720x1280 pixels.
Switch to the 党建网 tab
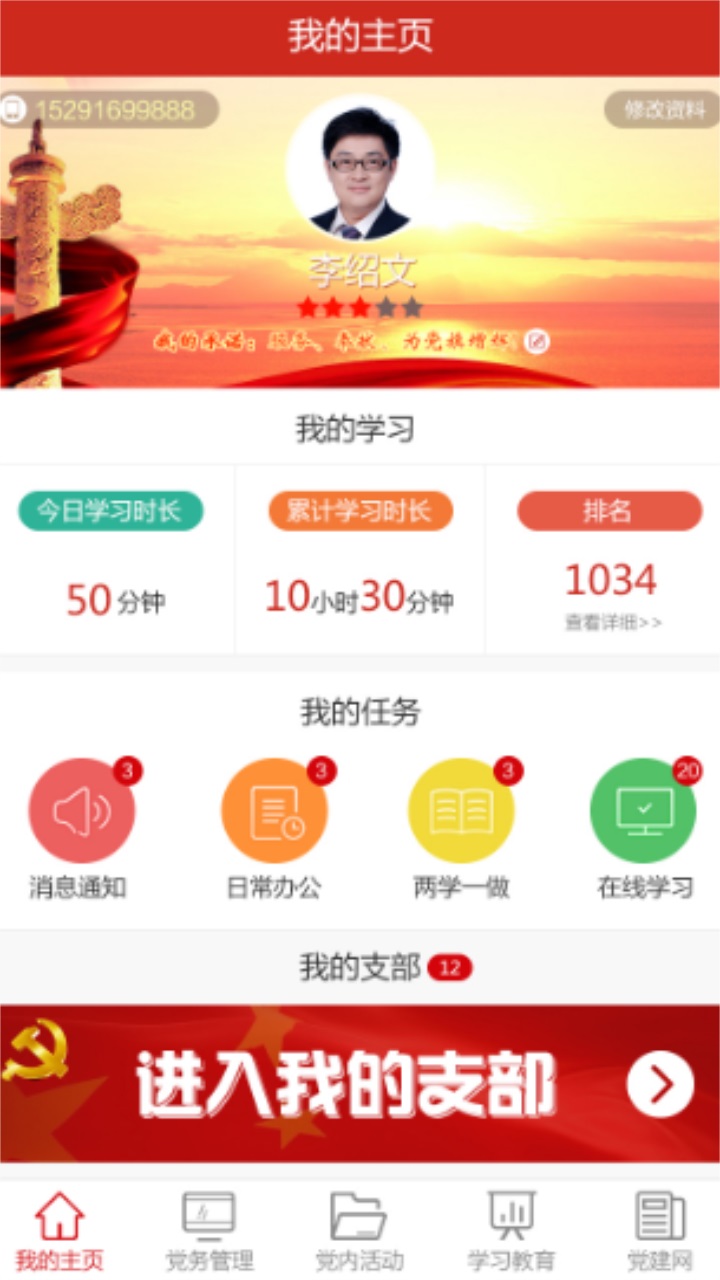660,1230
